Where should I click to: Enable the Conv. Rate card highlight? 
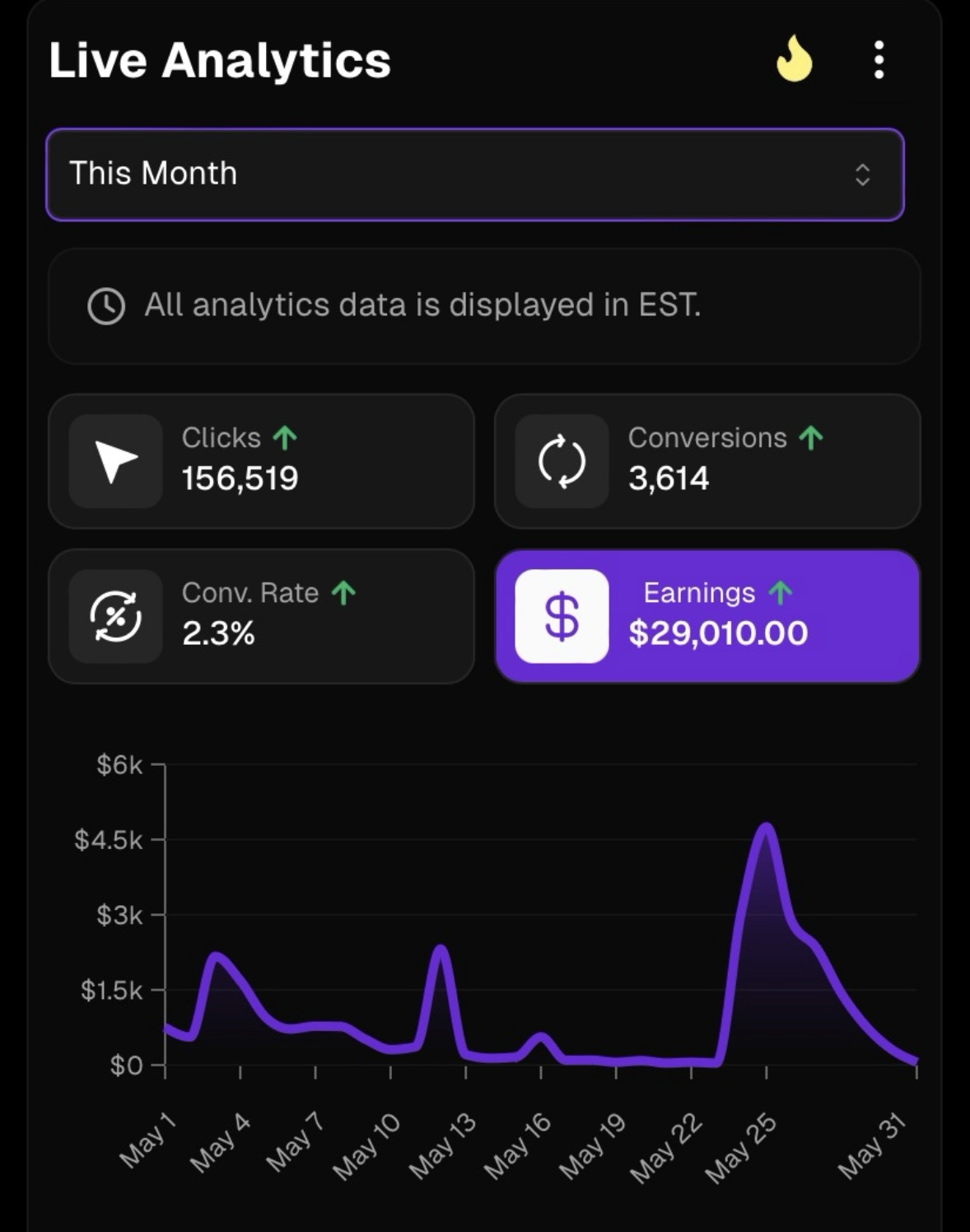pyautogui.click(x=260, y=617)
